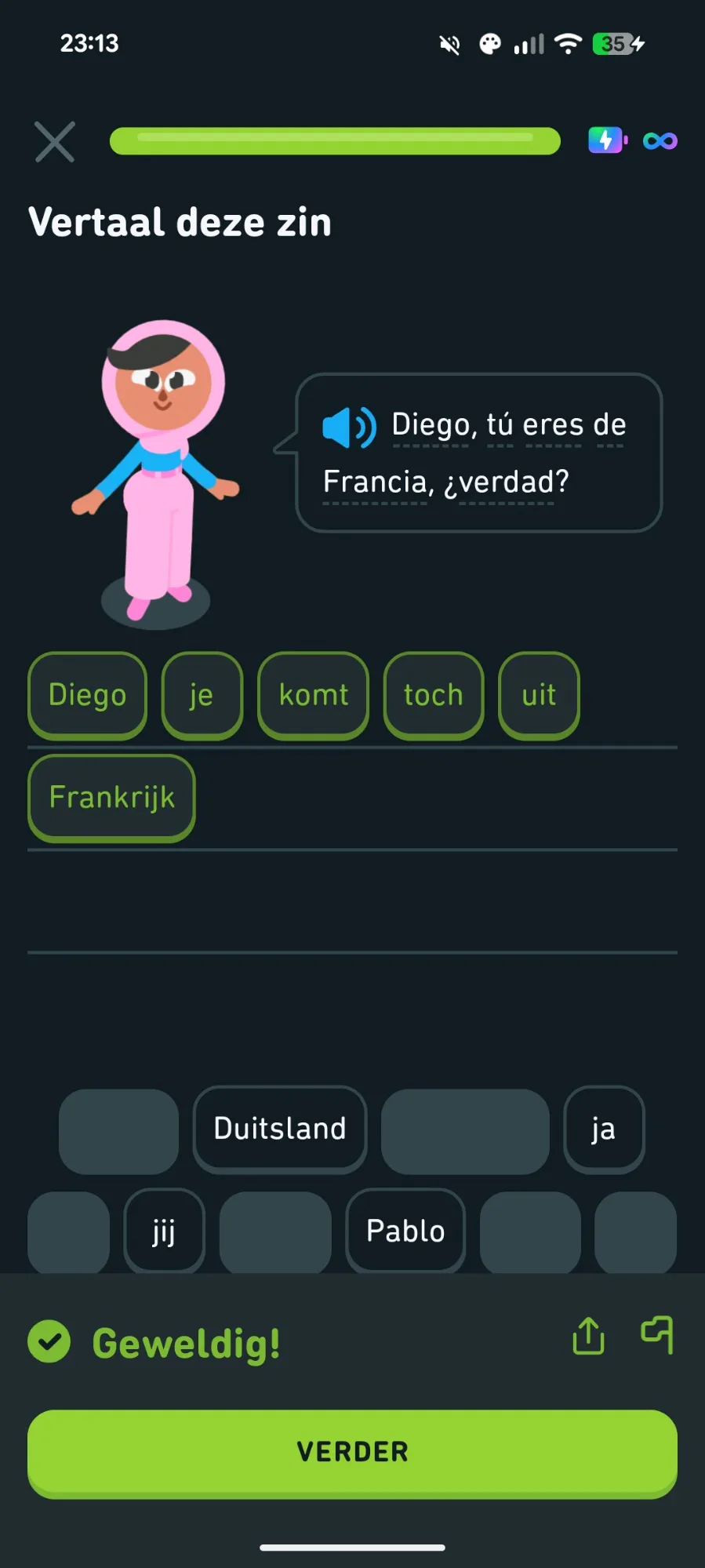This screenshot has width=705, height=1568.
Task: Select the jij word tile
Action: click(164, 1231)
